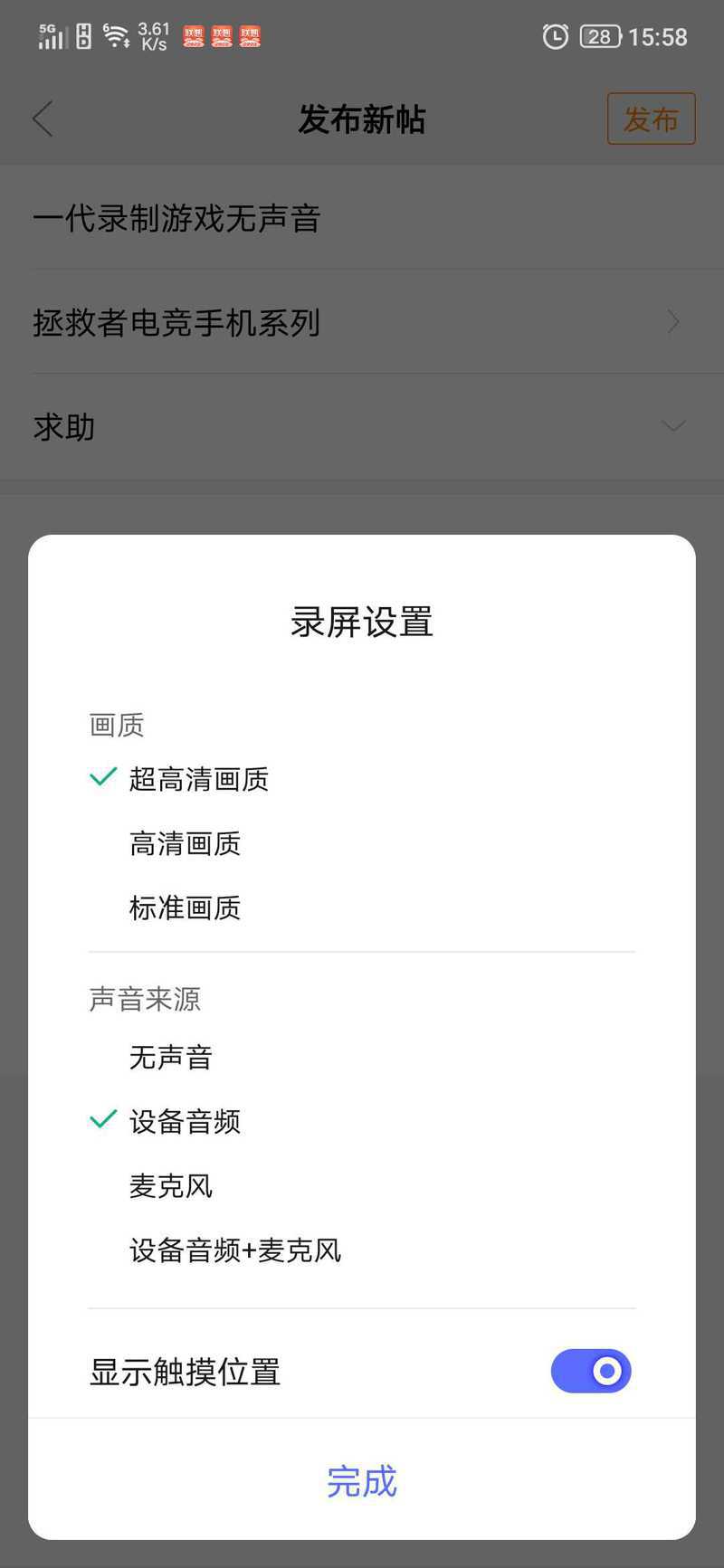This screenshot has width=724, height=1568.
Task: Select 设备音频 as sound source
Action: 185,1122
